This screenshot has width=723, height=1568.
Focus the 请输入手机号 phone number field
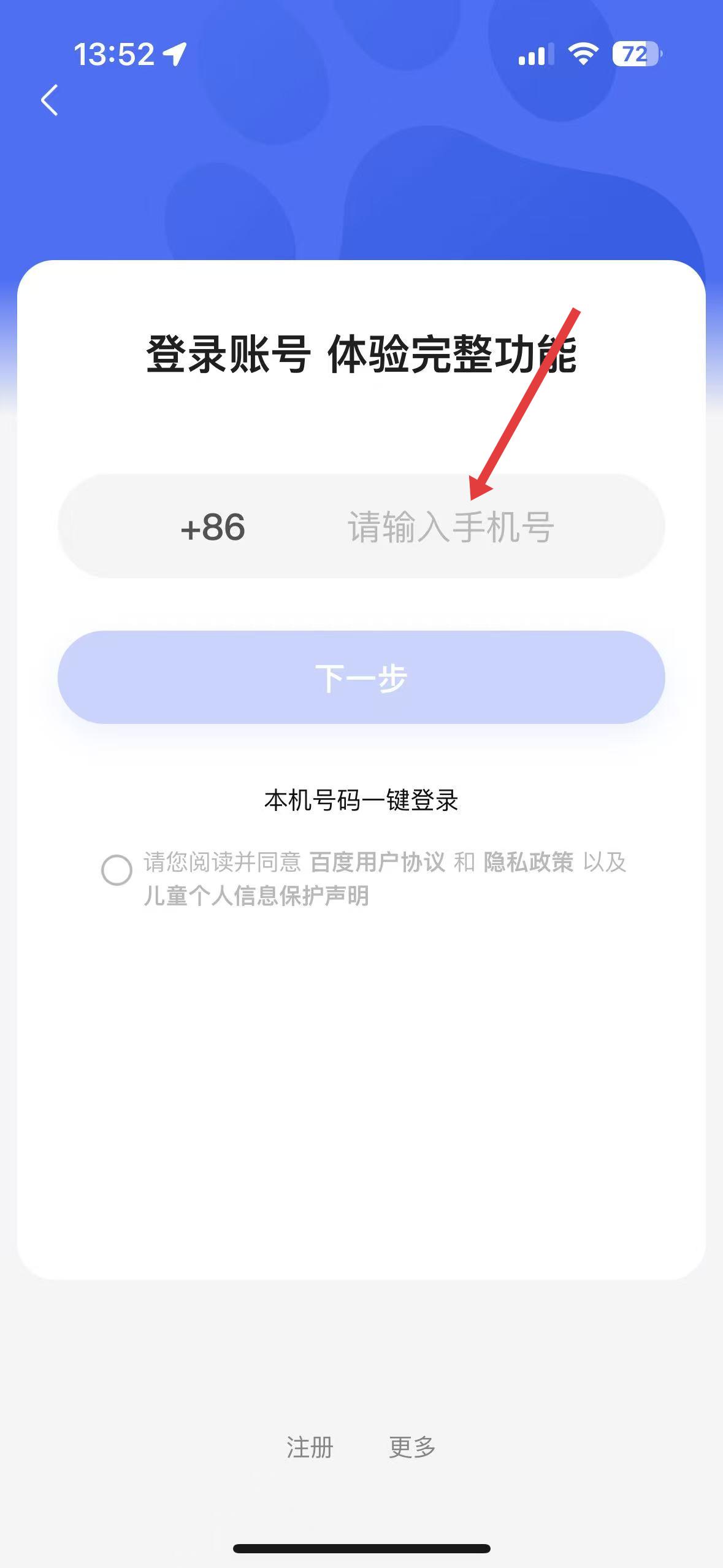pyautogui.click(x=451, y=527)
